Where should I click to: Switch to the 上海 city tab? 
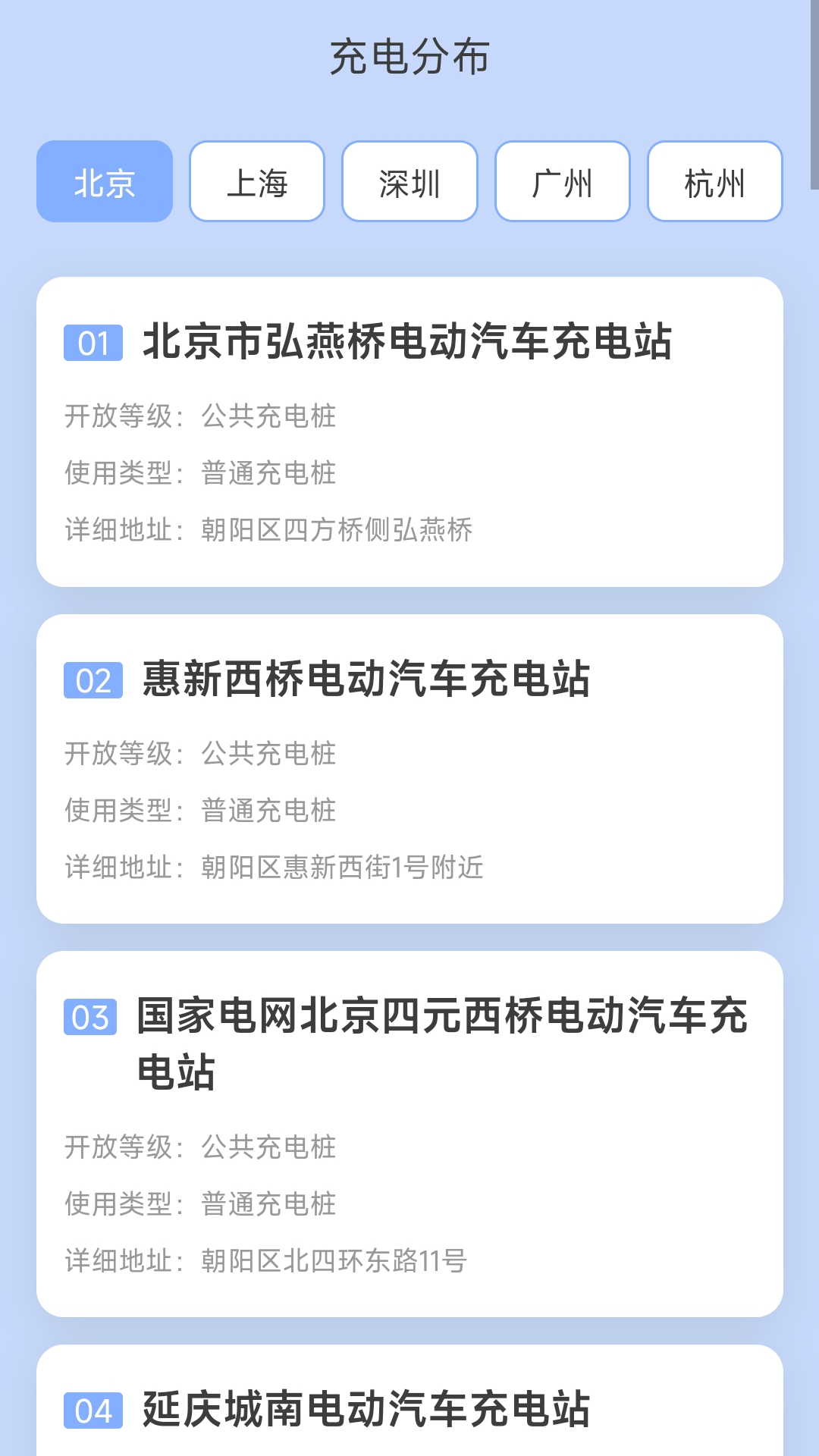tap(256, 181)
